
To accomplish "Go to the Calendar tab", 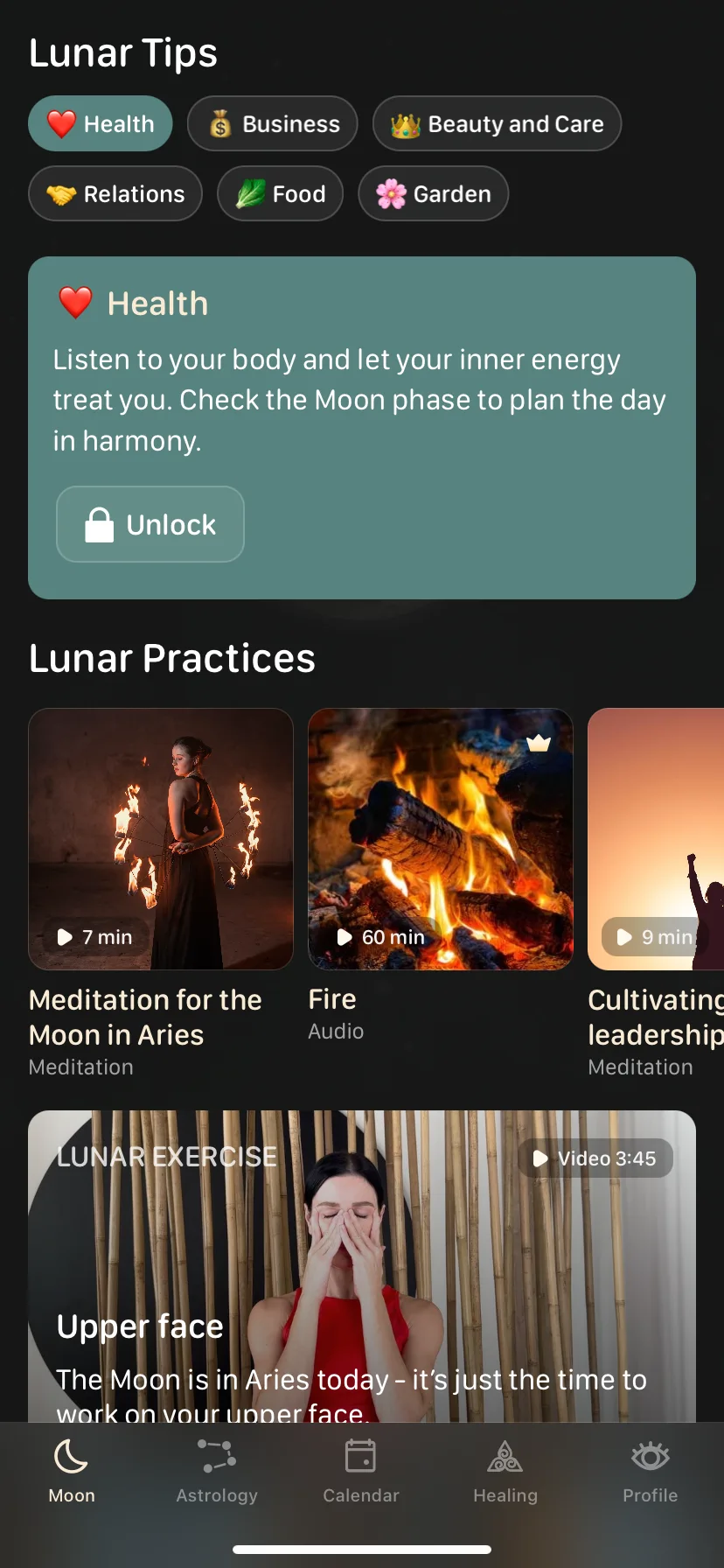I will coord(361,1472).
